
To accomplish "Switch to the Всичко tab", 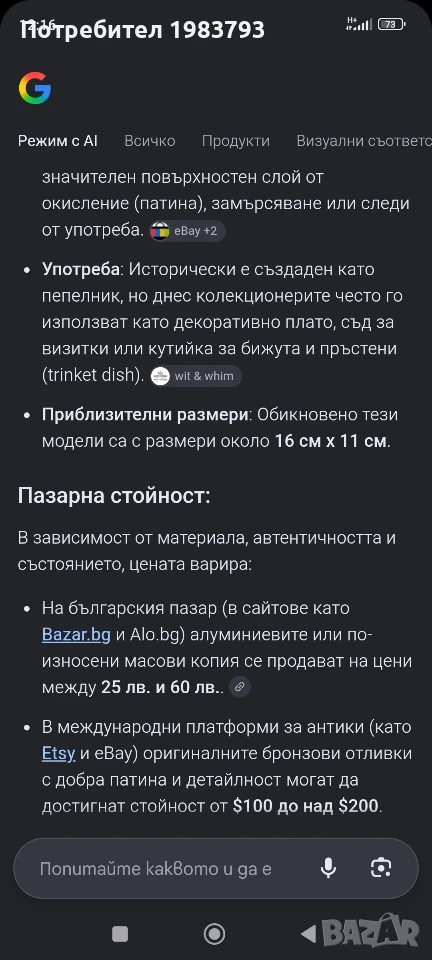I will pyautogui.click(x=150, y=141).
